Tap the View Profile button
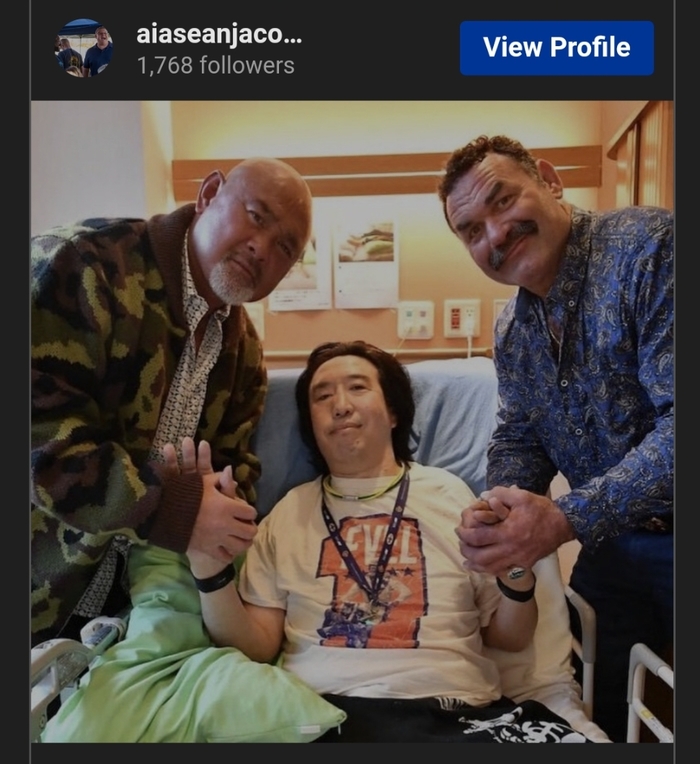Viewport: 700px width, 764px height. (556, 48)
